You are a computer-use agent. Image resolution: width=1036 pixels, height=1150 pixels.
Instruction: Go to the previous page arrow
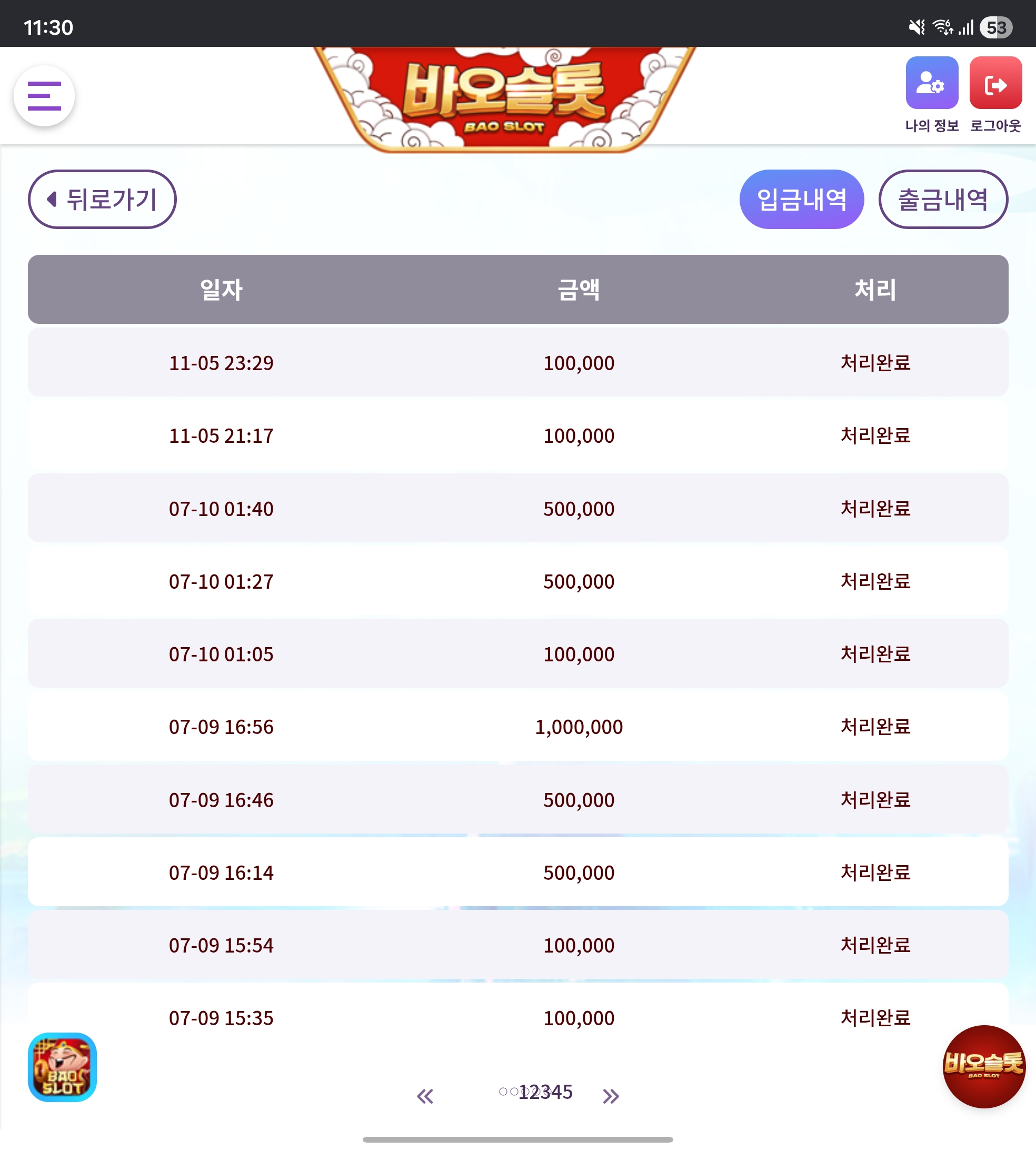click(x=425, y=1095)
